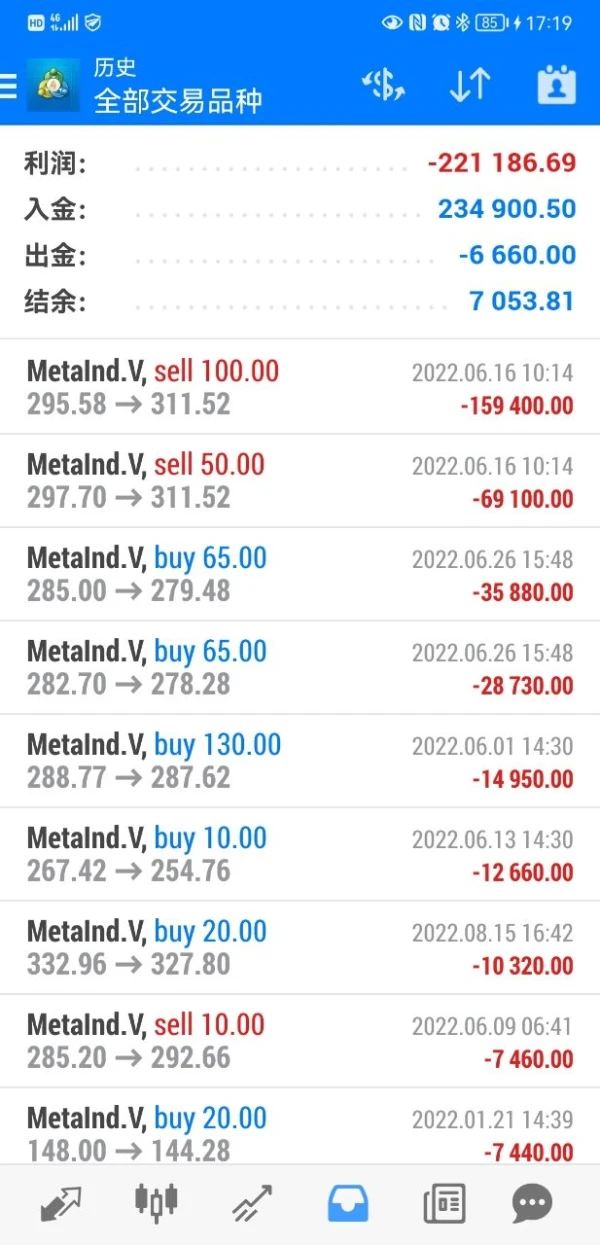Select the buy 130.00 MetaInd.V trade
Image resolution: width=600 pixels, height=1245 pixels.
pos(300,761)
